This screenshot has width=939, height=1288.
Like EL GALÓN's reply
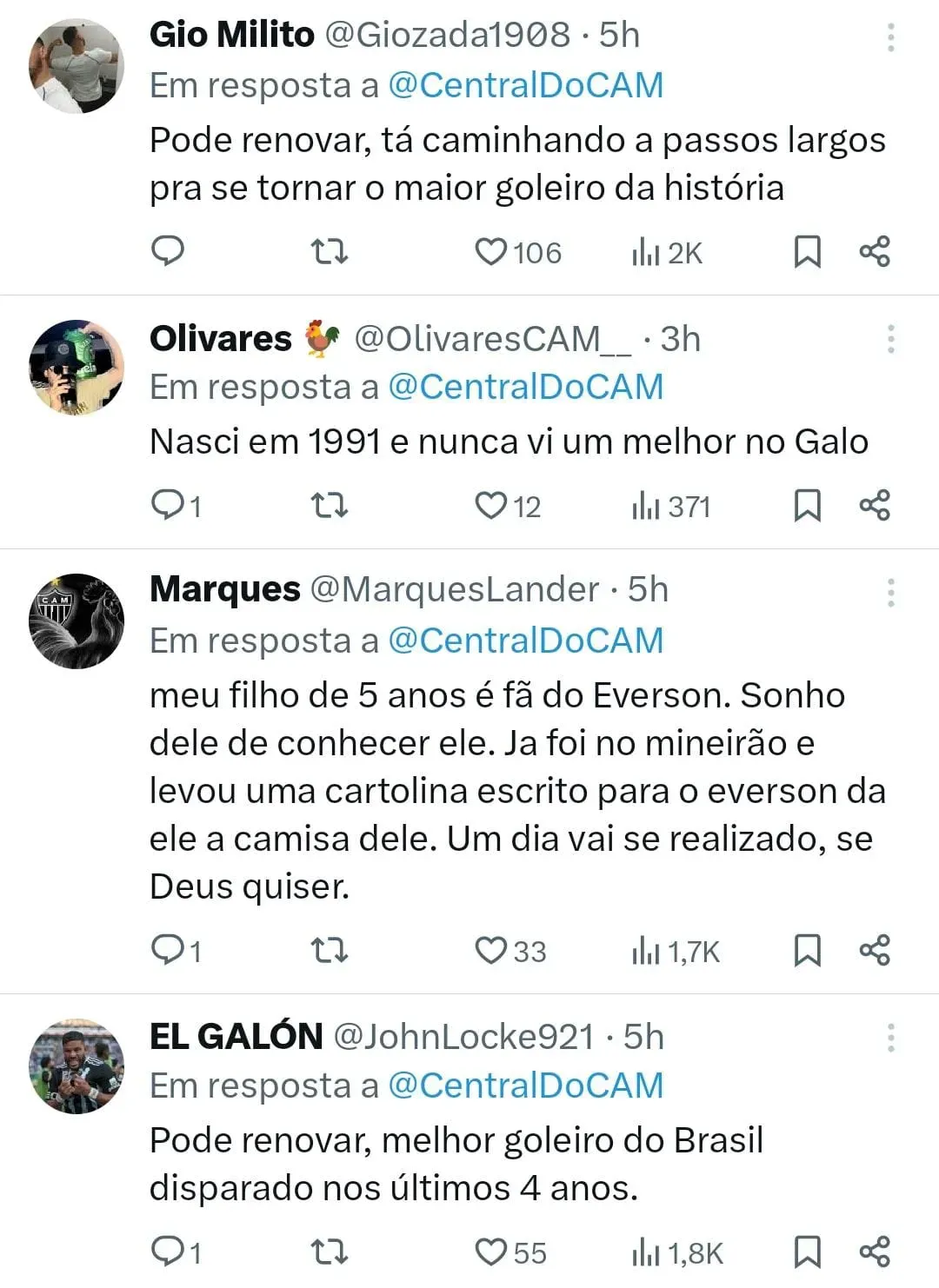pos(490,1251)
